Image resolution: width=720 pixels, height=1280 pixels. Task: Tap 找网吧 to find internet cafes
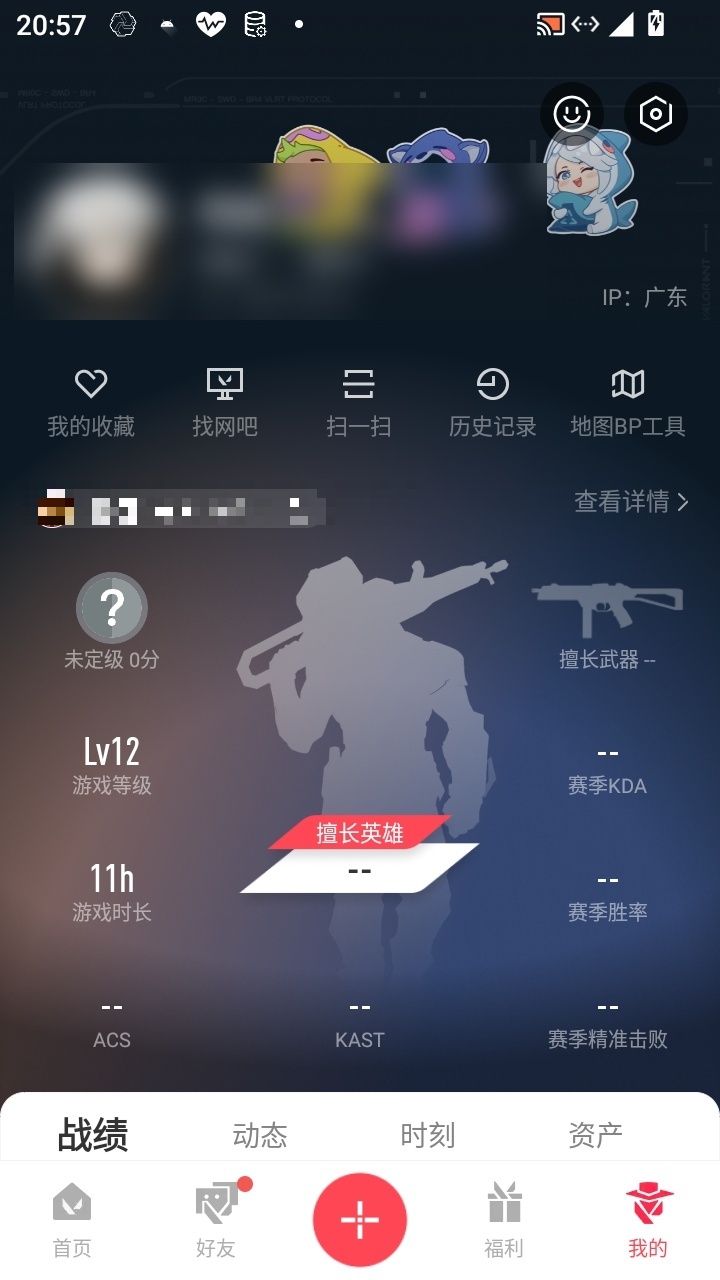225,403
